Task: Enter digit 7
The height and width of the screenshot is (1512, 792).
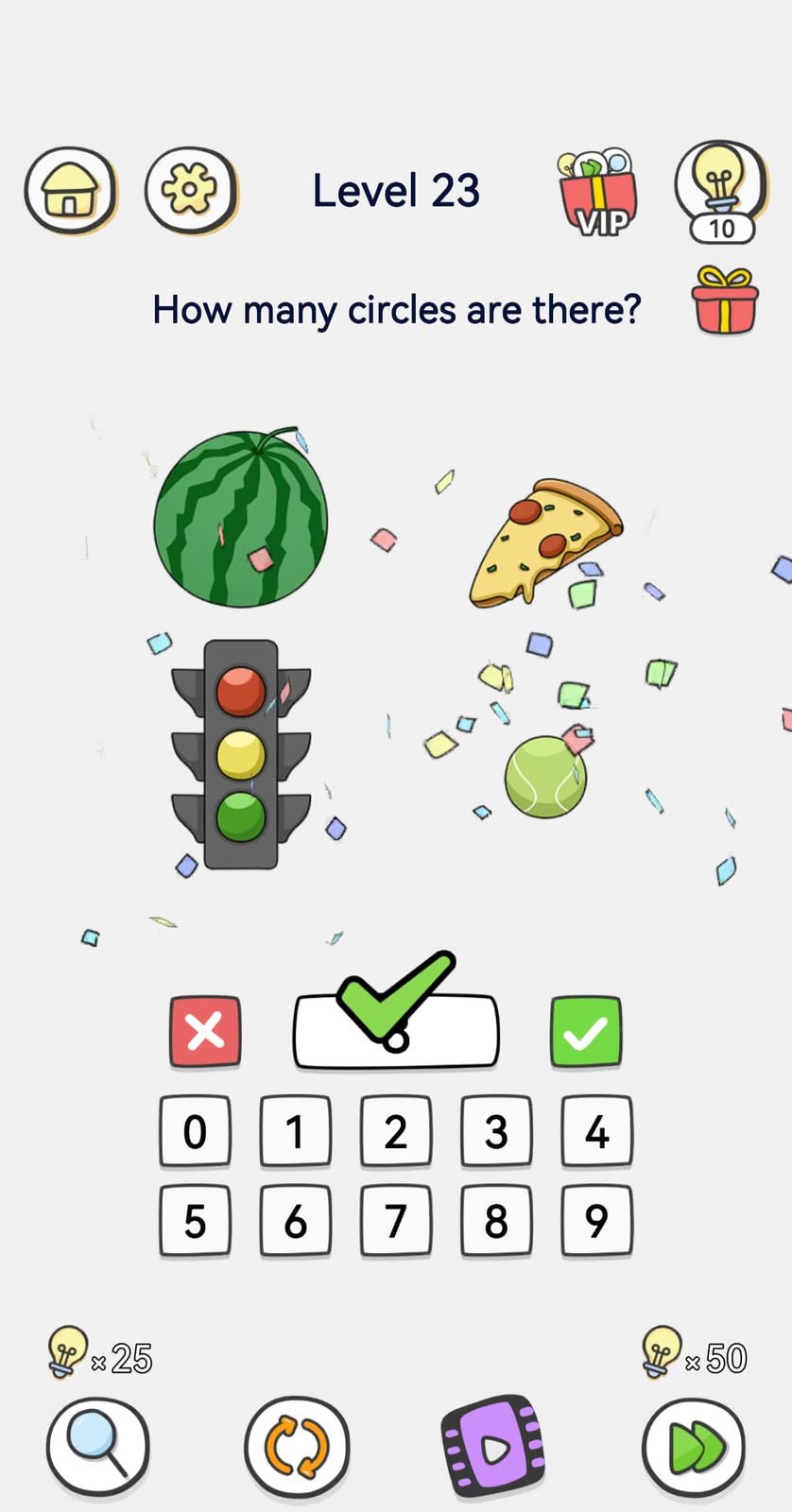Action: click(x=396, y=1221)
